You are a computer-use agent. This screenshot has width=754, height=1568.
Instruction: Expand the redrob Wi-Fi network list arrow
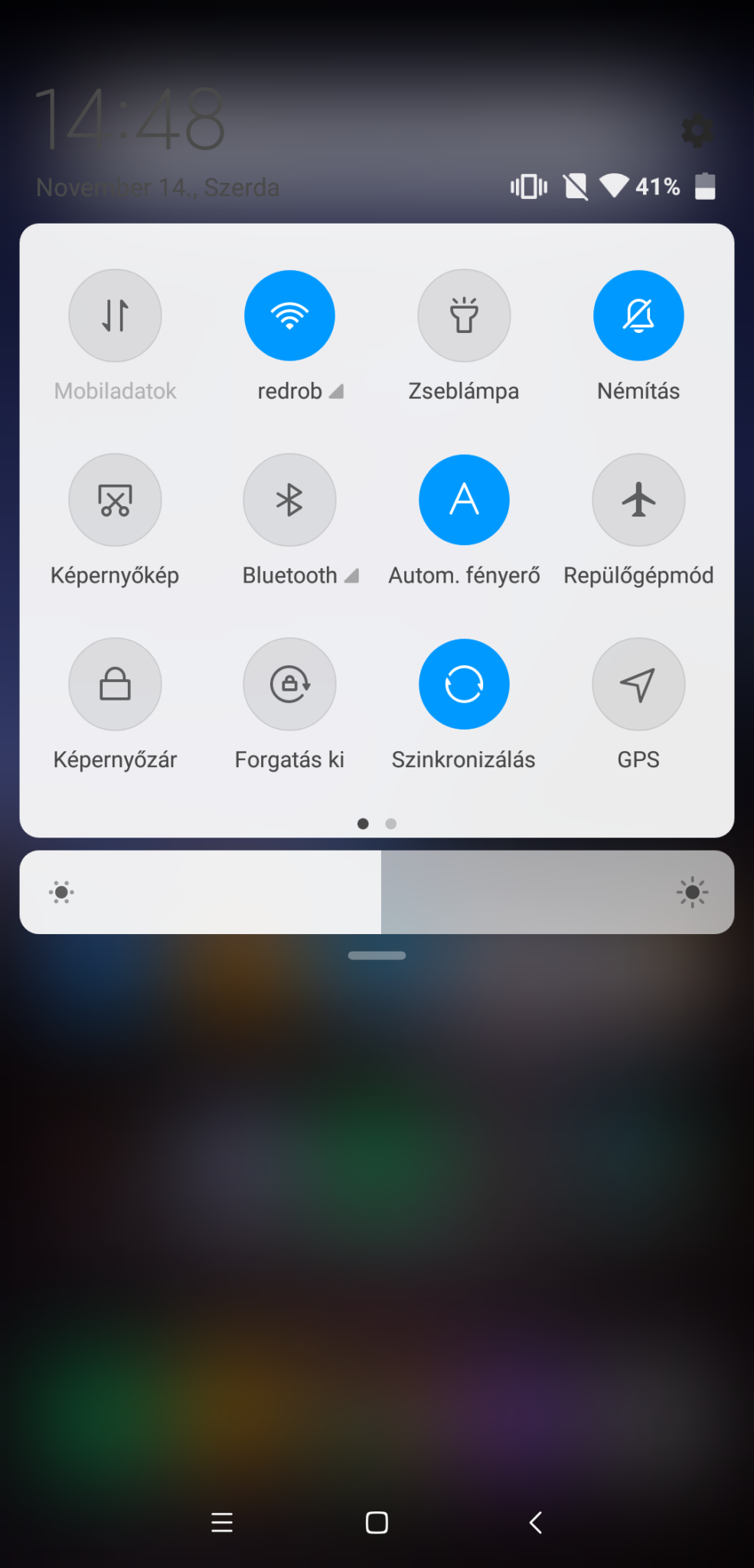pos(337,391)
